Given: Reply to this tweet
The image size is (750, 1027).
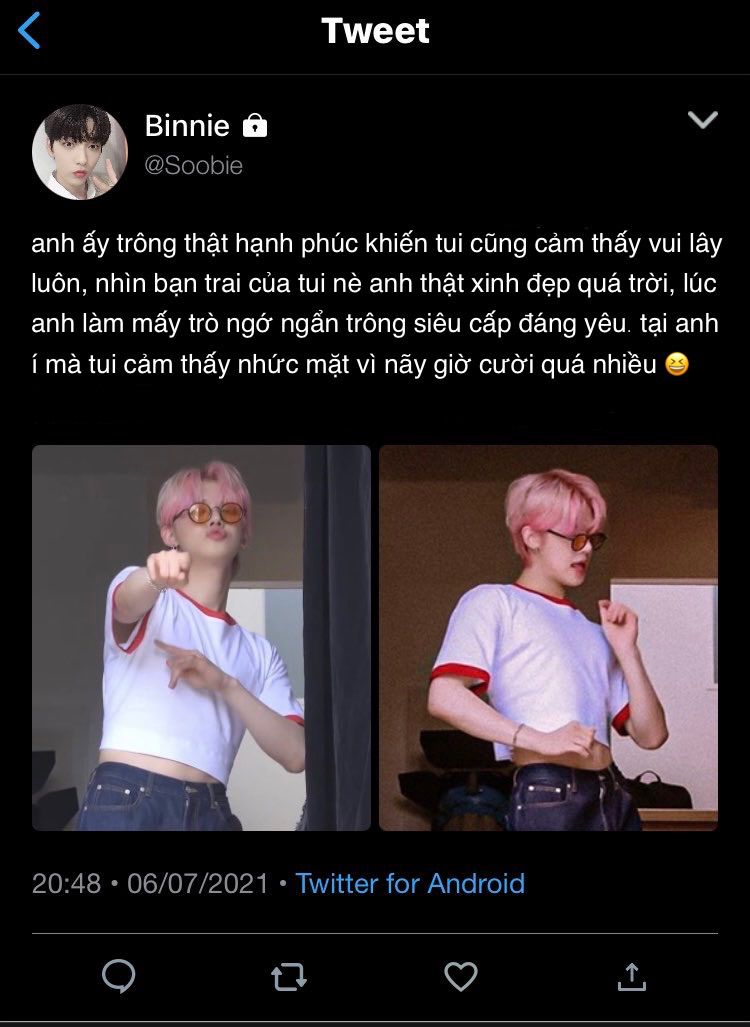Looking at the screenshot, I should pyautogui.click(x=119, y=976).
